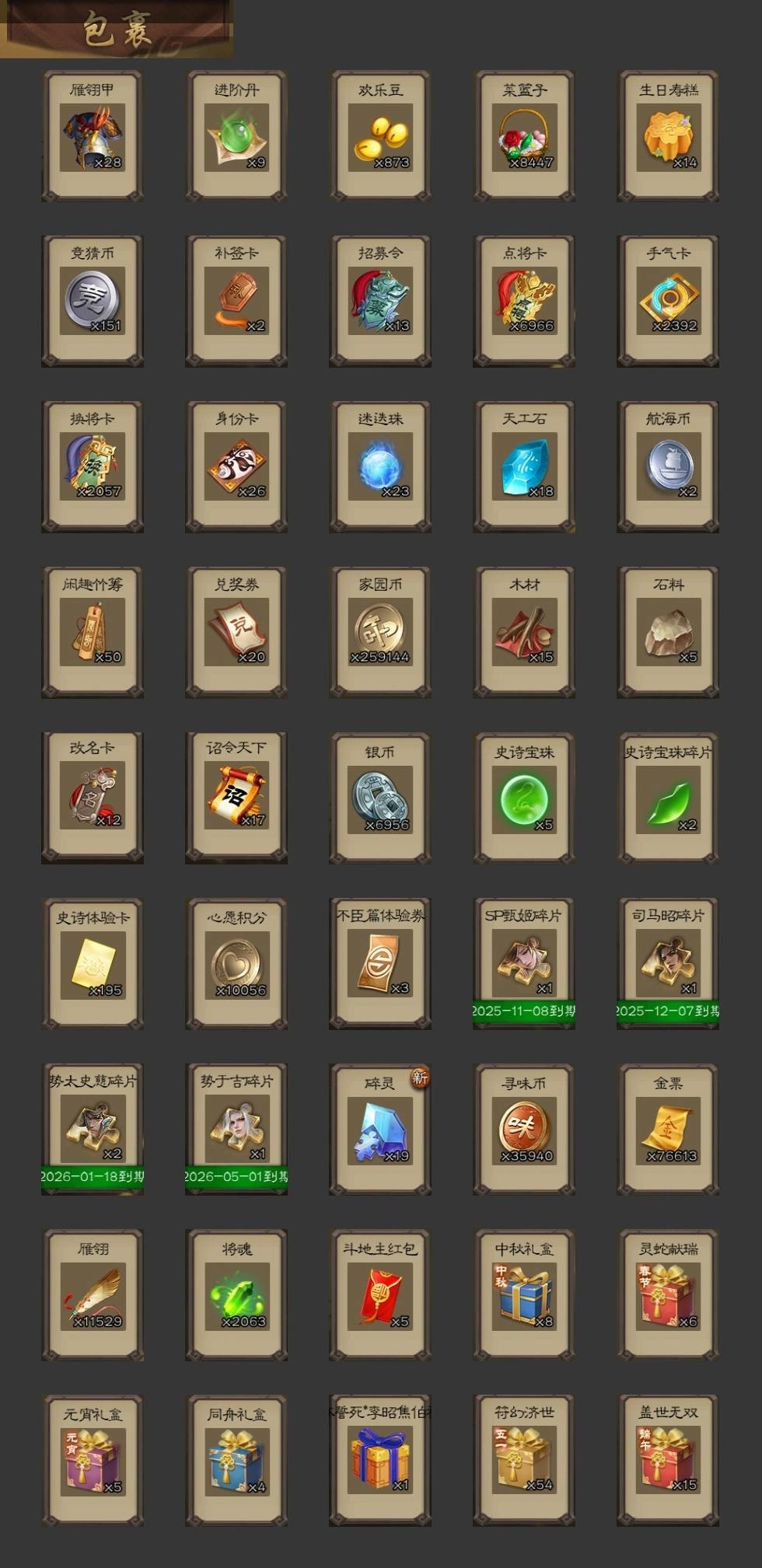Open the 雁翎甲 armor item
The image size is (762, 1568).
point(93,136)
